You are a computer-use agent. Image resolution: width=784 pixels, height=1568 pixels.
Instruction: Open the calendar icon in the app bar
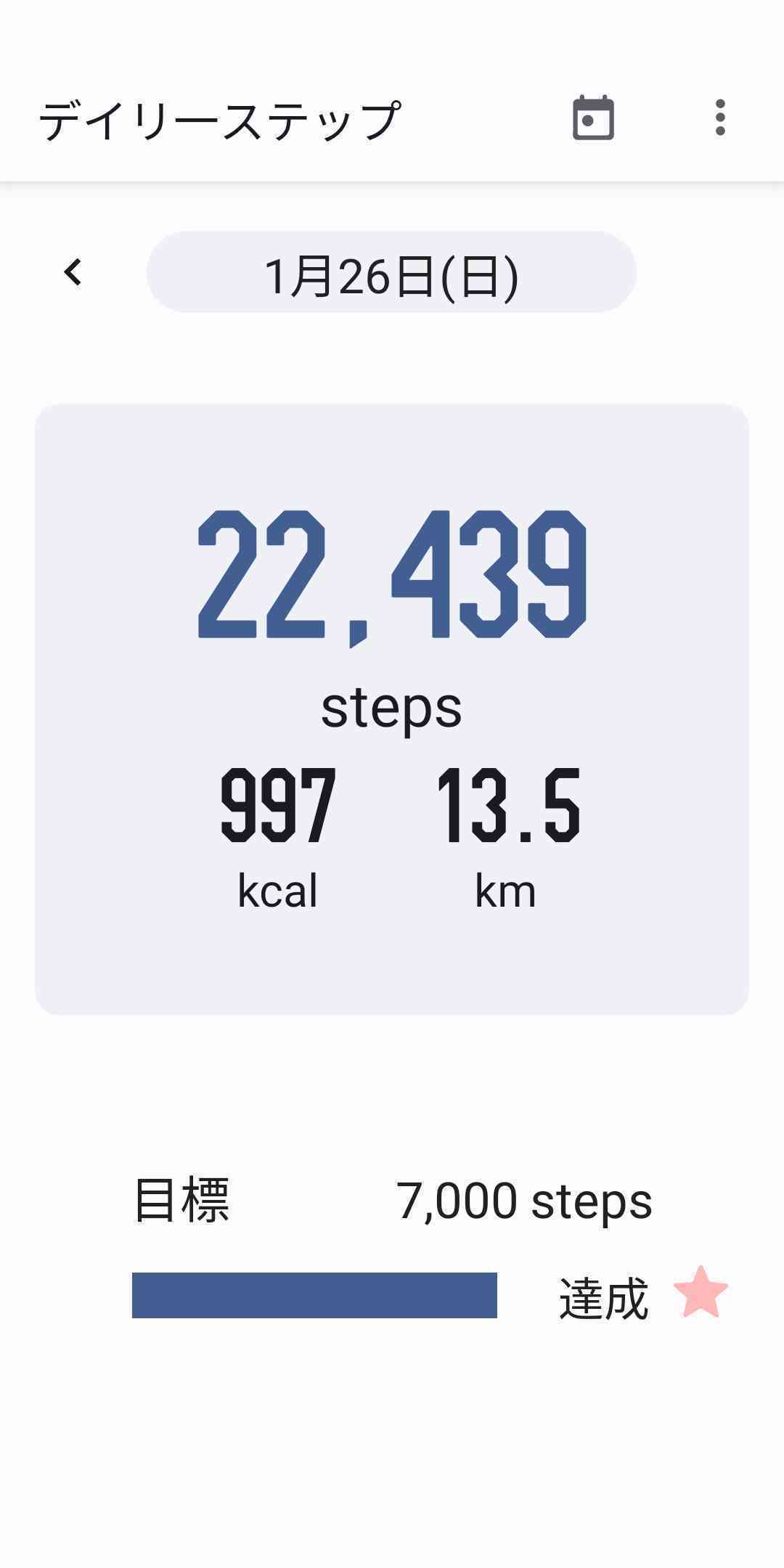[x=593, y=118]
